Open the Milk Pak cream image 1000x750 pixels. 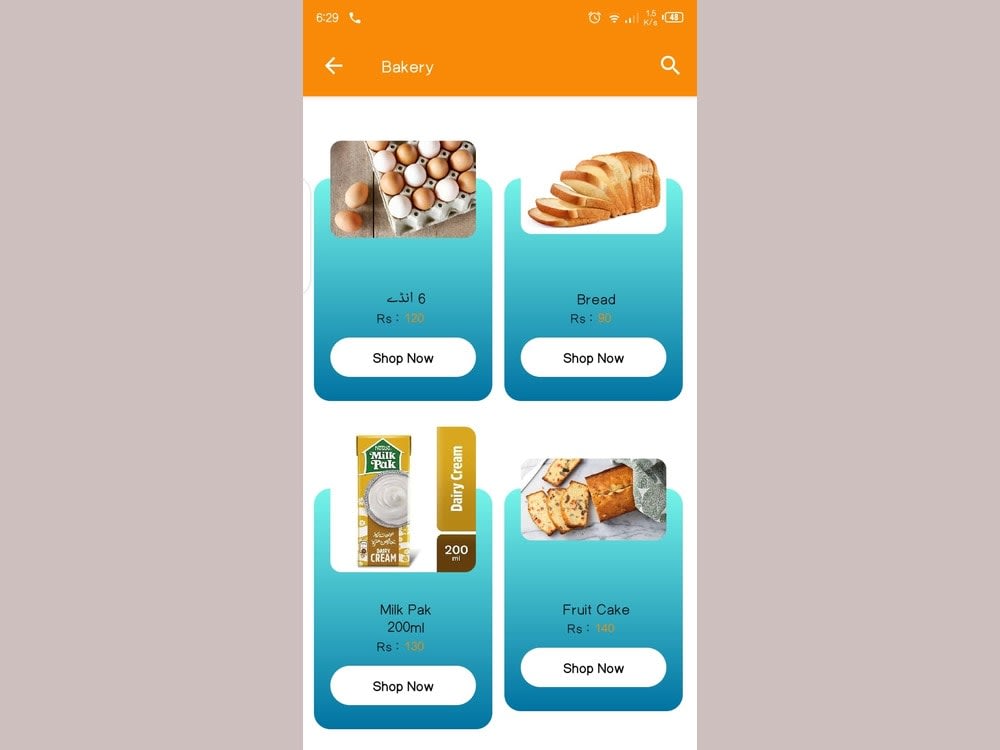click(x=403, y=499)
